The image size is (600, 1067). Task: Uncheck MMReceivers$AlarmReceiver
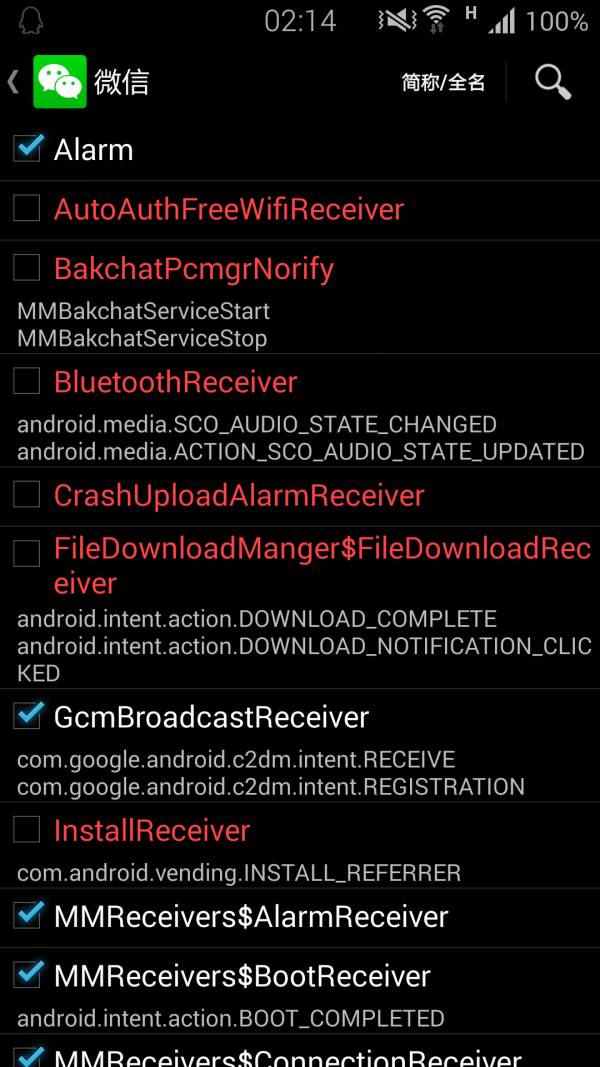click(x=27, y=916)
